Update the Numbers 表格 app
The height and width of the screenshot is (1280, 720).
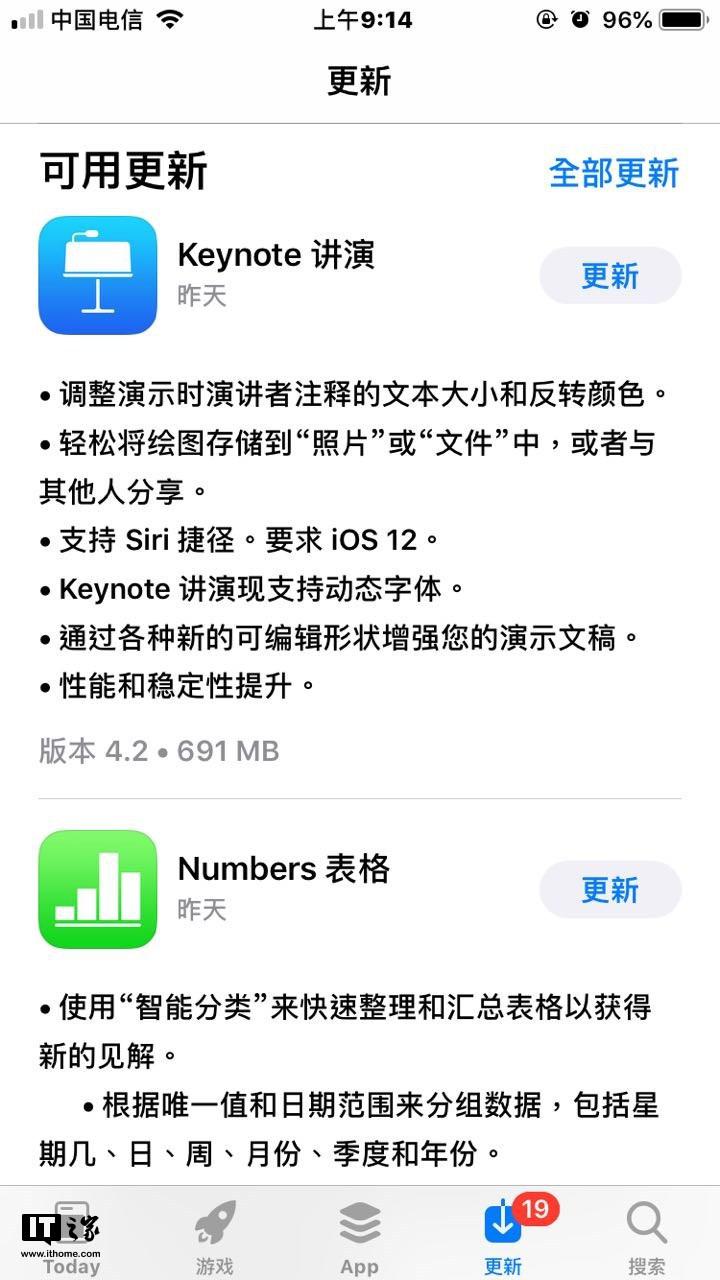pyautogui.click(x=610, y=890)
